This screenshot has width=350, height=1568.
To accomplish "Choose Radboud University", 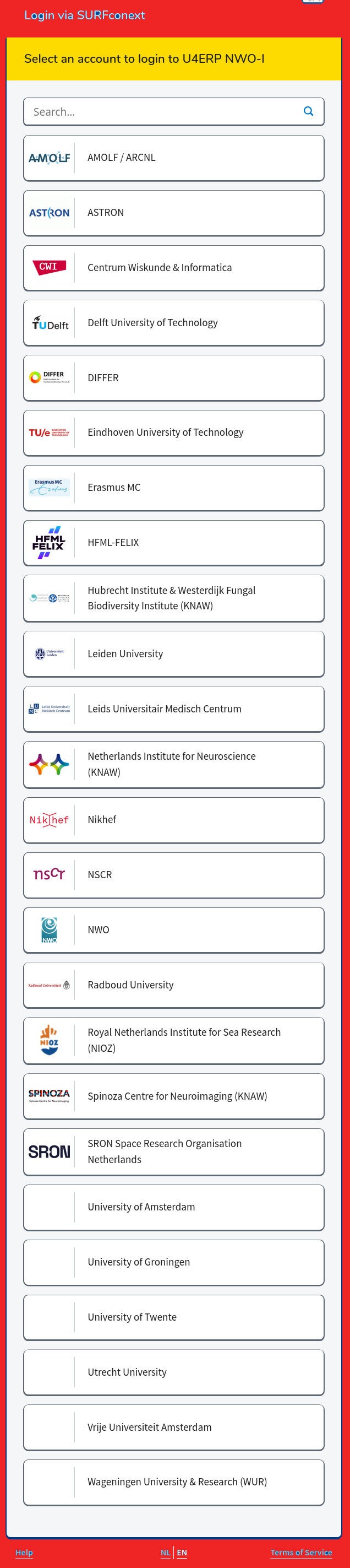I will point(173,985).
